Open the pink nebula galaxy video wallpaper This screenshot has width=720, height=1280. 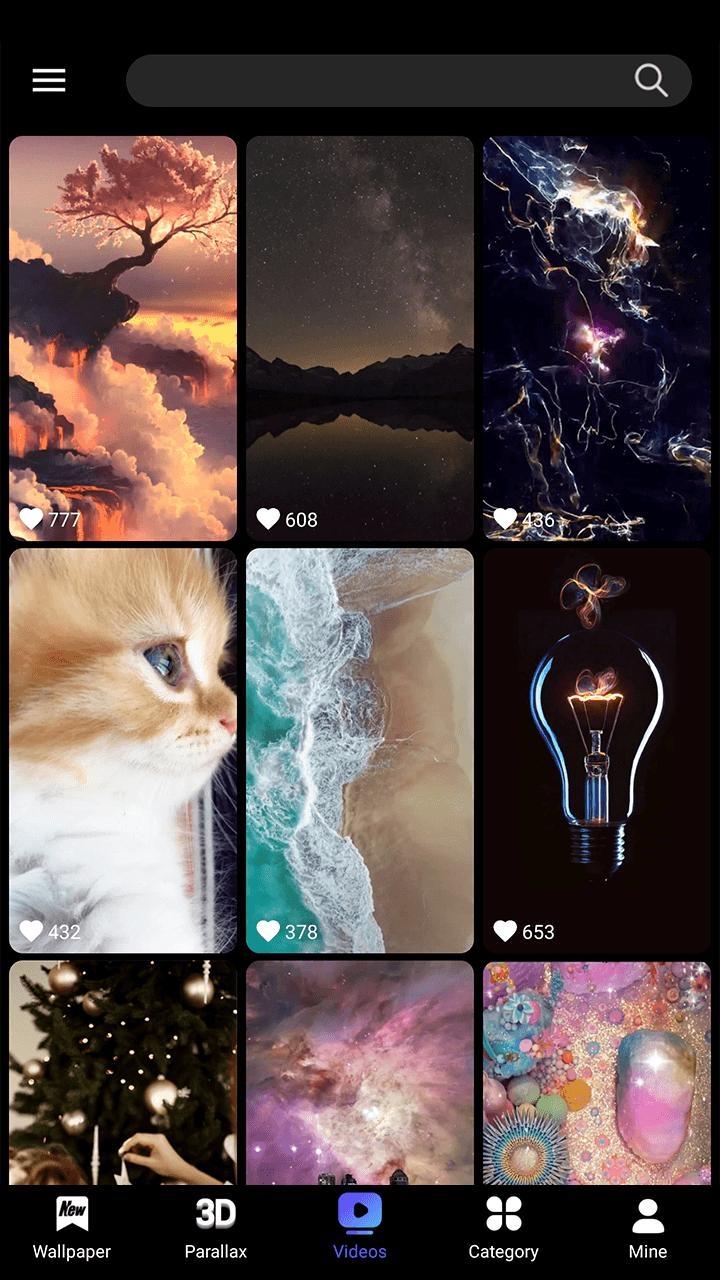(360, 1072)
